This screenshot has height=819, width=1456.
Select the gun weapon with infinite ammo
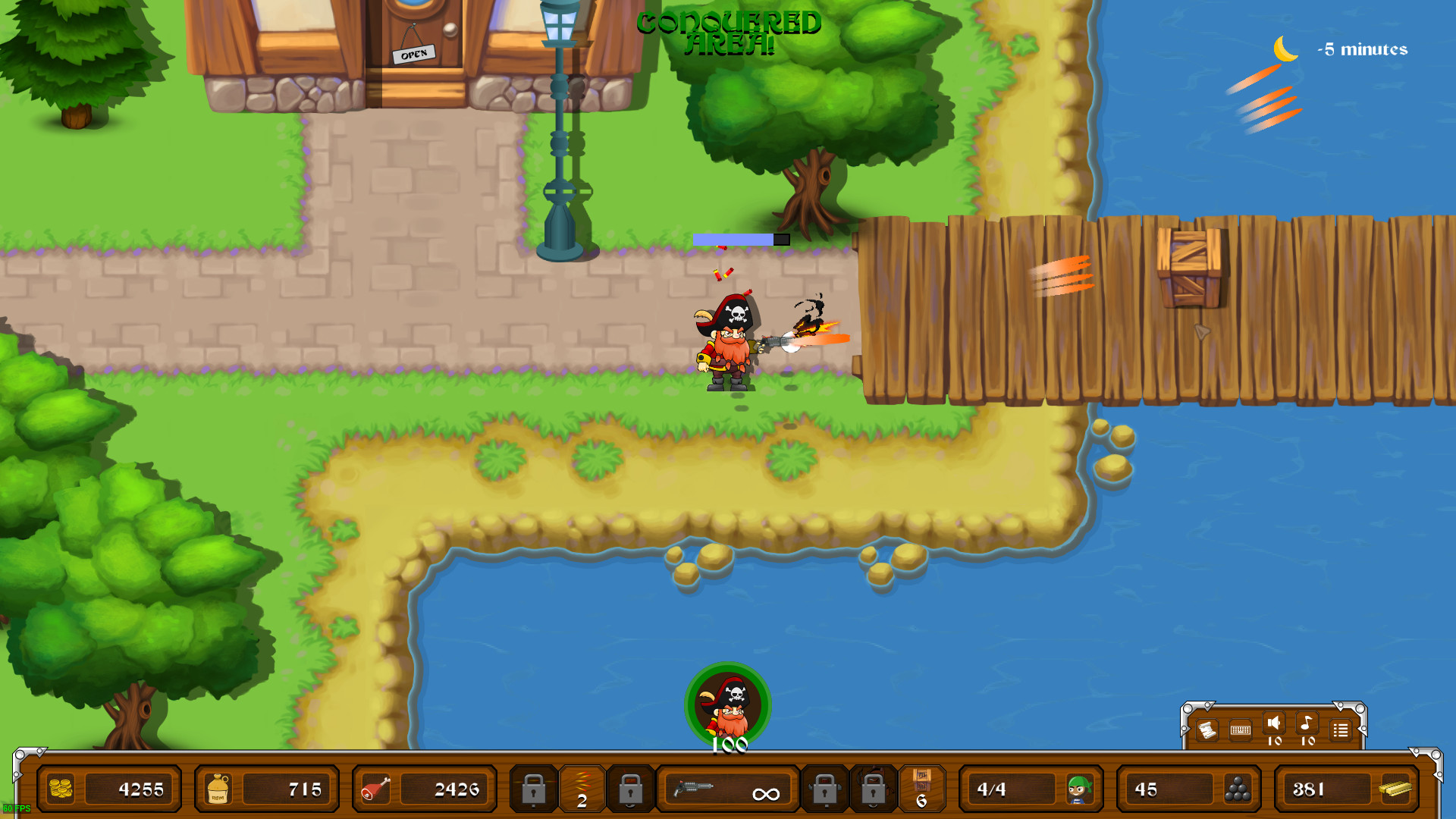click(726, 789)
